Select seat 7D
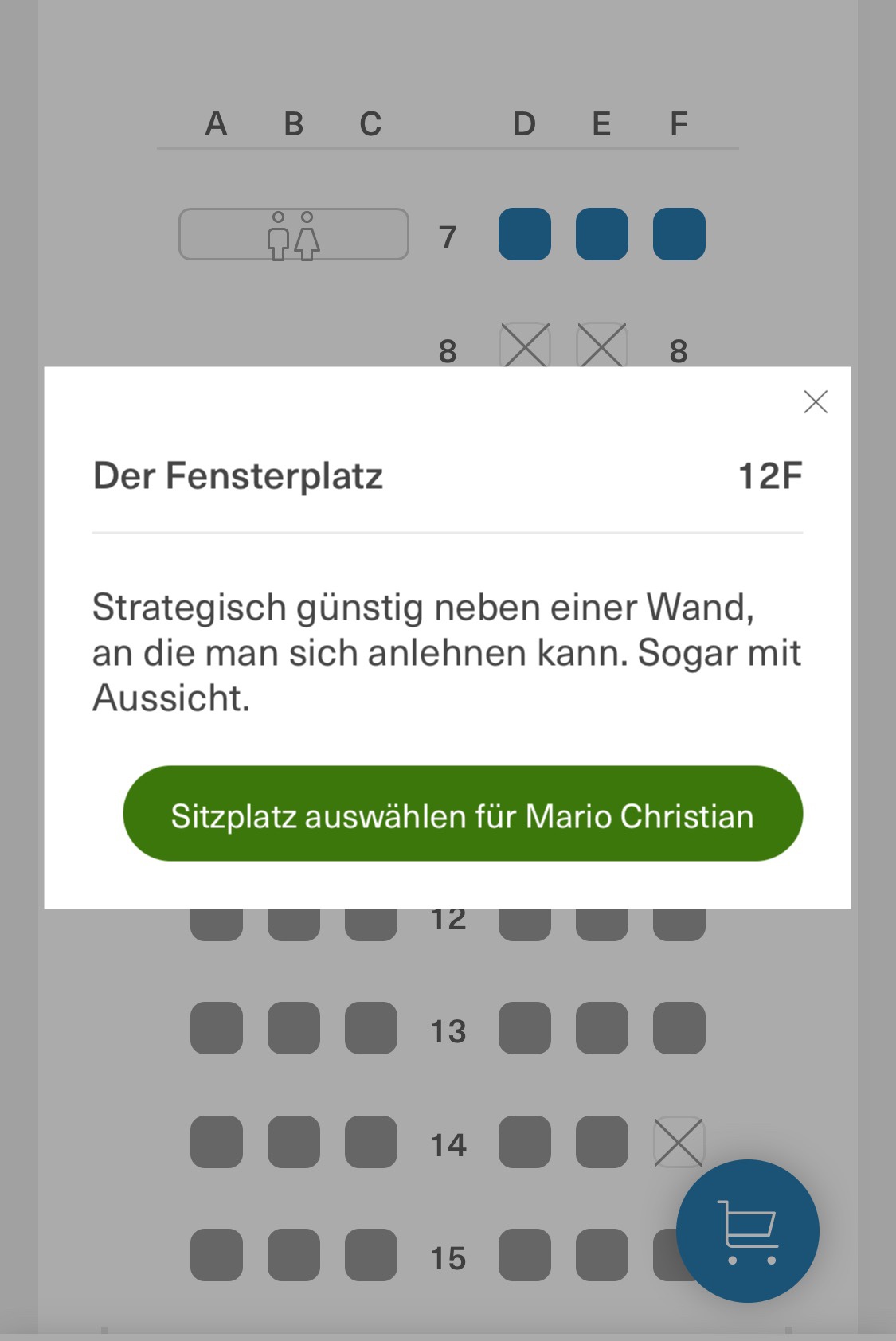Image resolution: width=896 pixels, height=1341 pixels. coord(525,234)
